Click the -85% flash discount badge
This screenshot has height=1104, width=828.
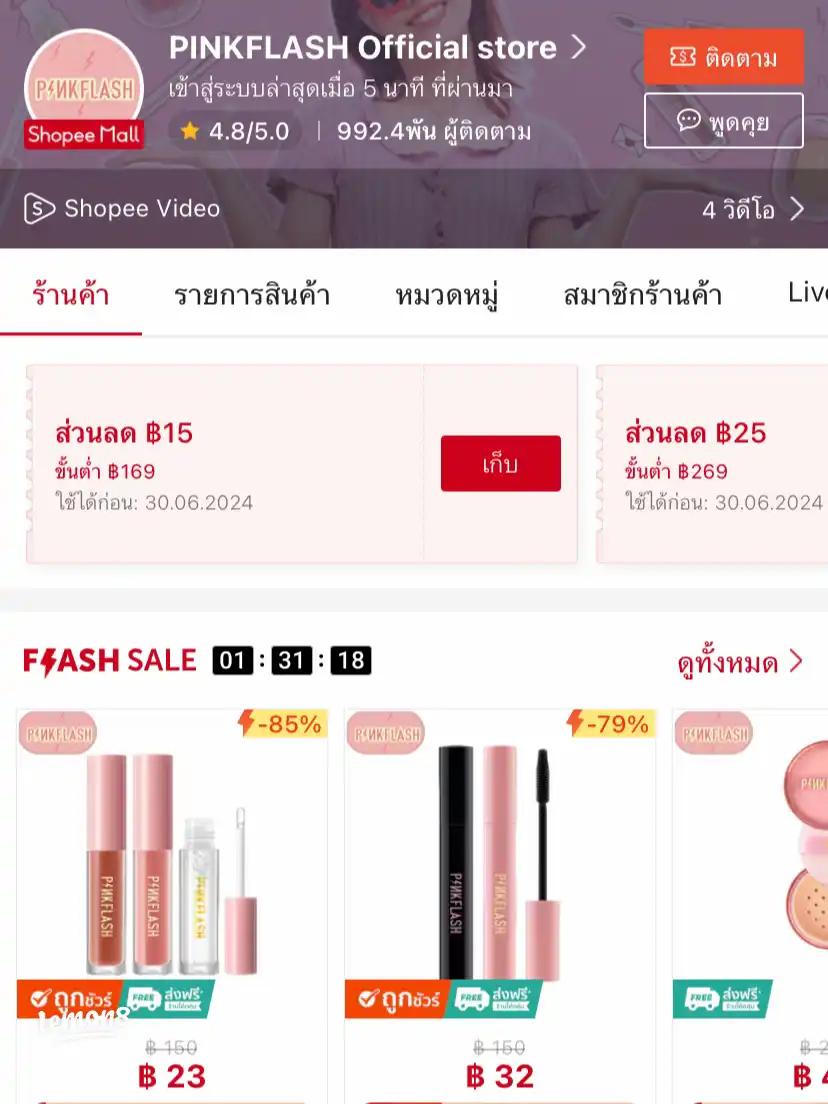(x=280, y=725)
